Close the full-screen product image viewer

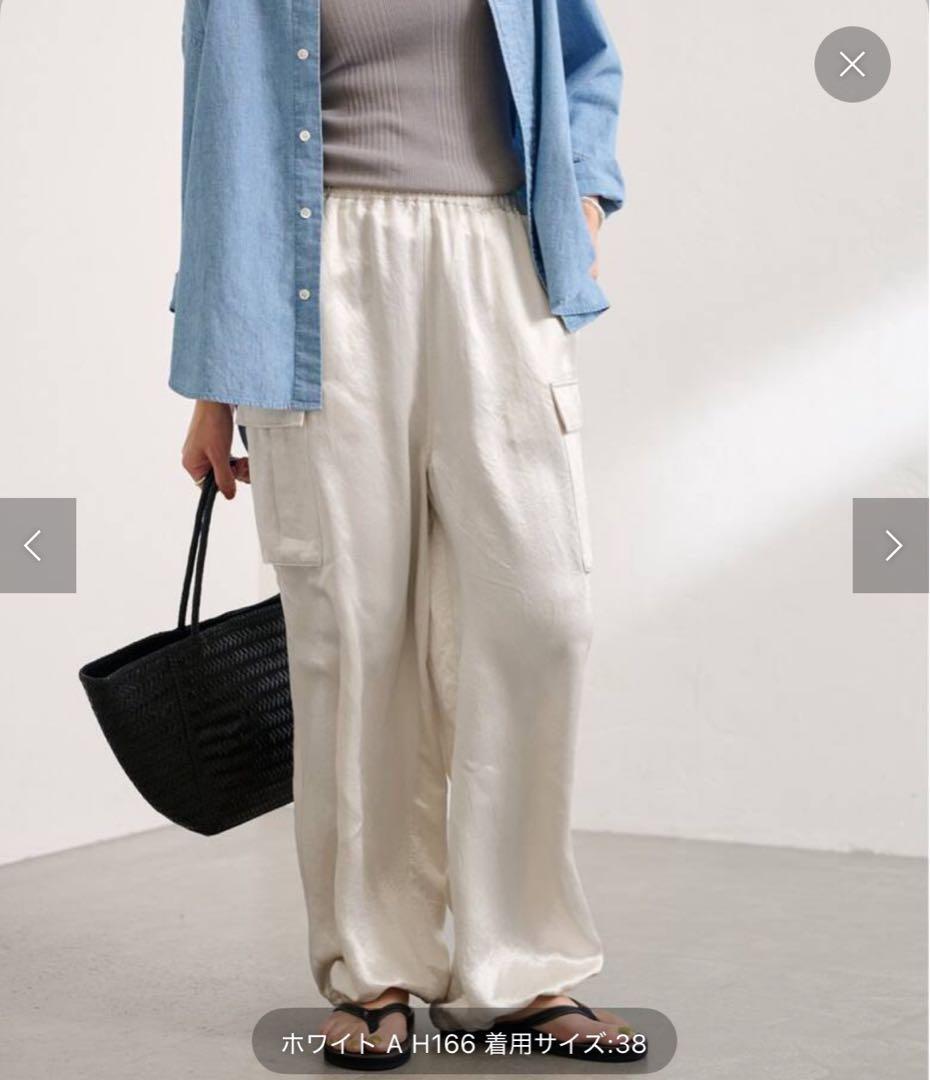pos(852,65)
